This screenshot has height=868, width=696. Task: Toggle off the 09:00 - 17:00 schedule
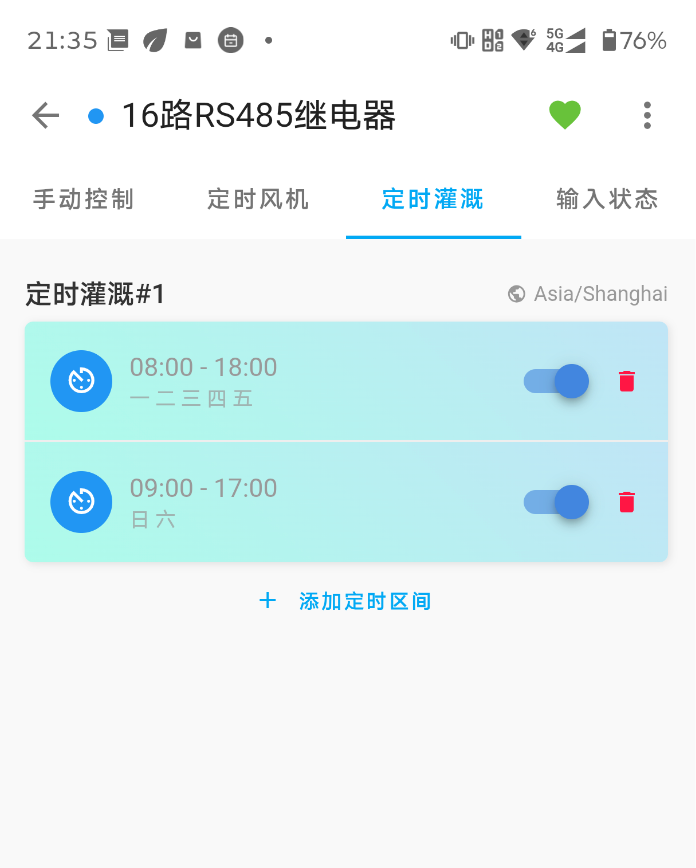coord(556,502)
